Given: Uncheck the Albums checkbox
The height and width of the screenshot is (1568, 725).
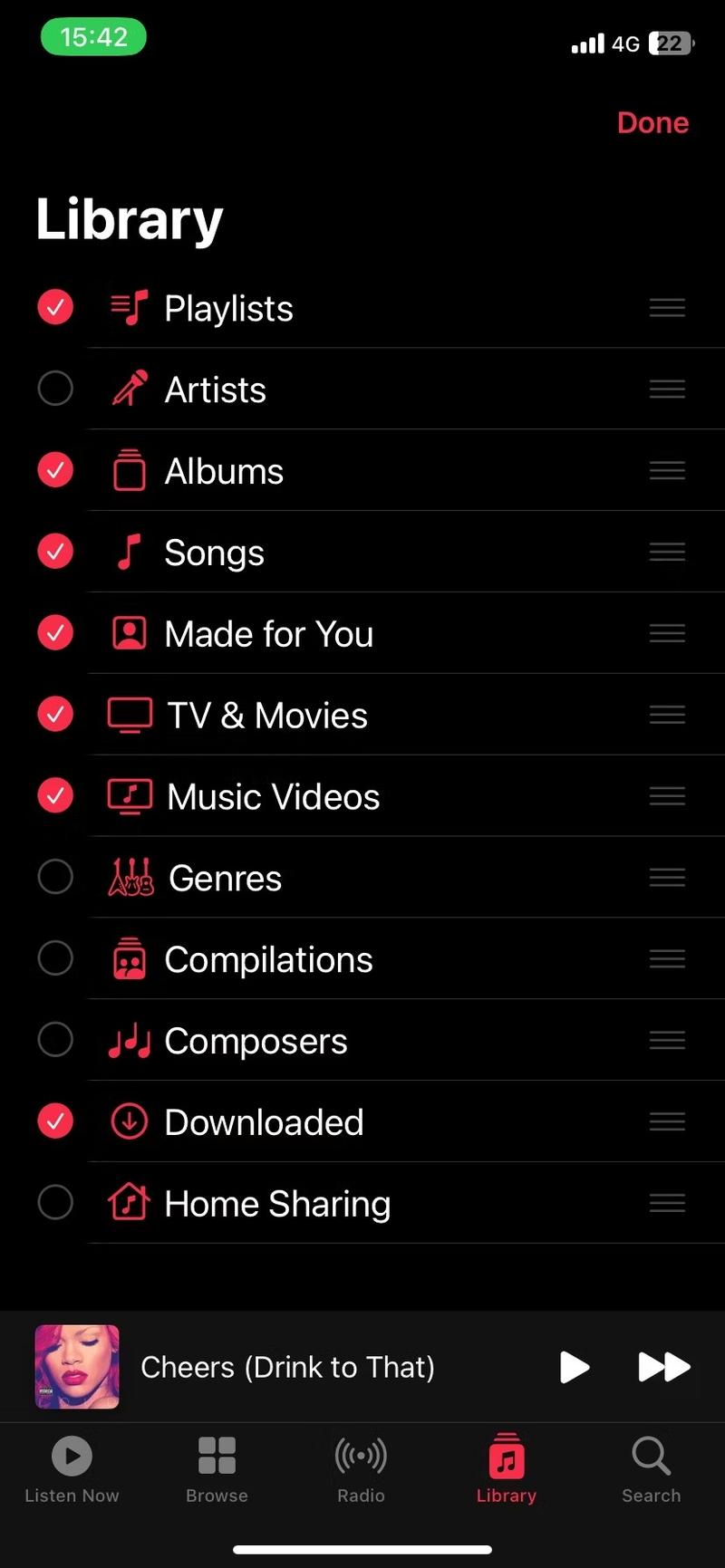Looking at the screenshot, I should coord(55,470).
